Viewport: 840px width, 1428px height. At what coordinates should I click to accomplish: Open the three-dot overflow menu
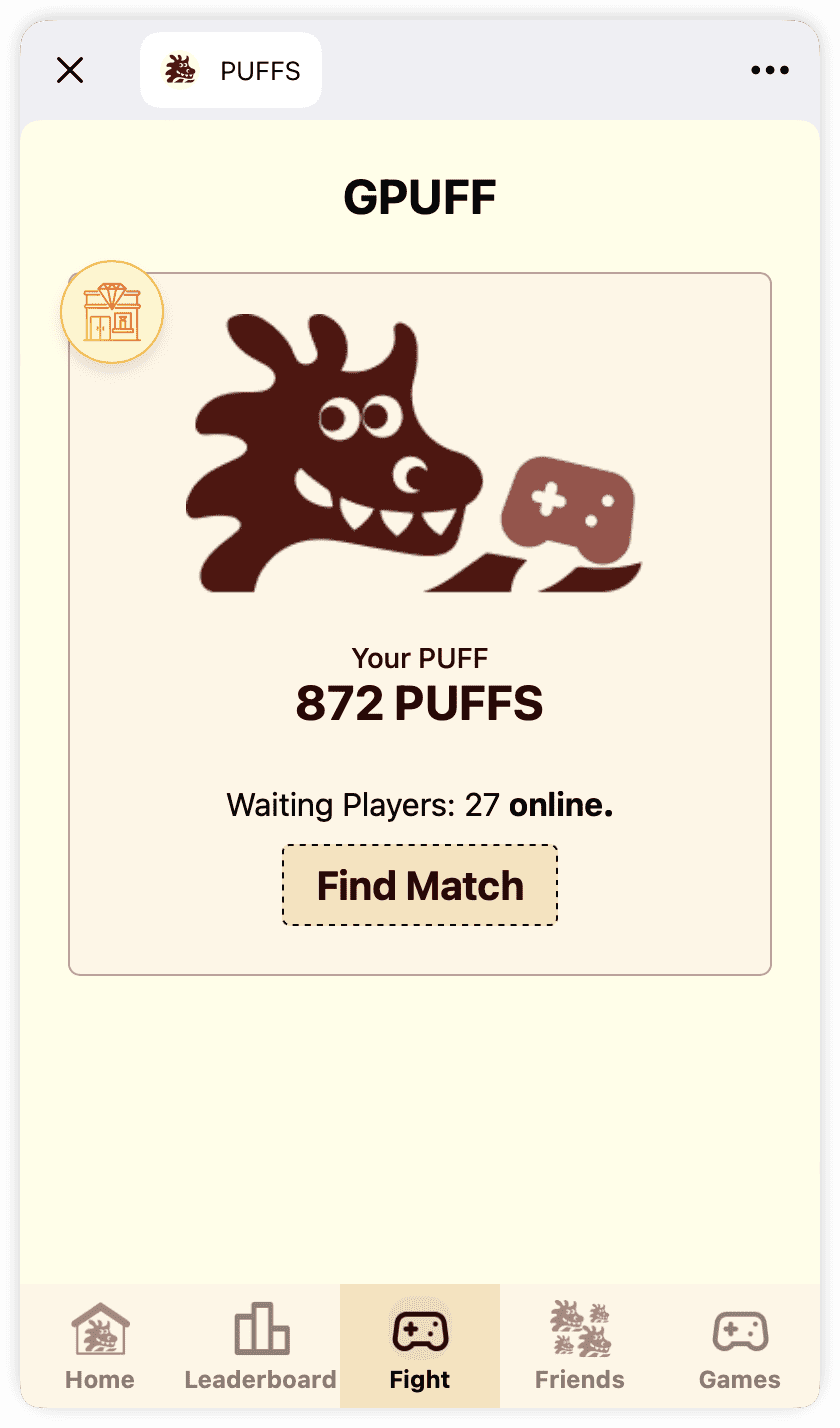769,70
